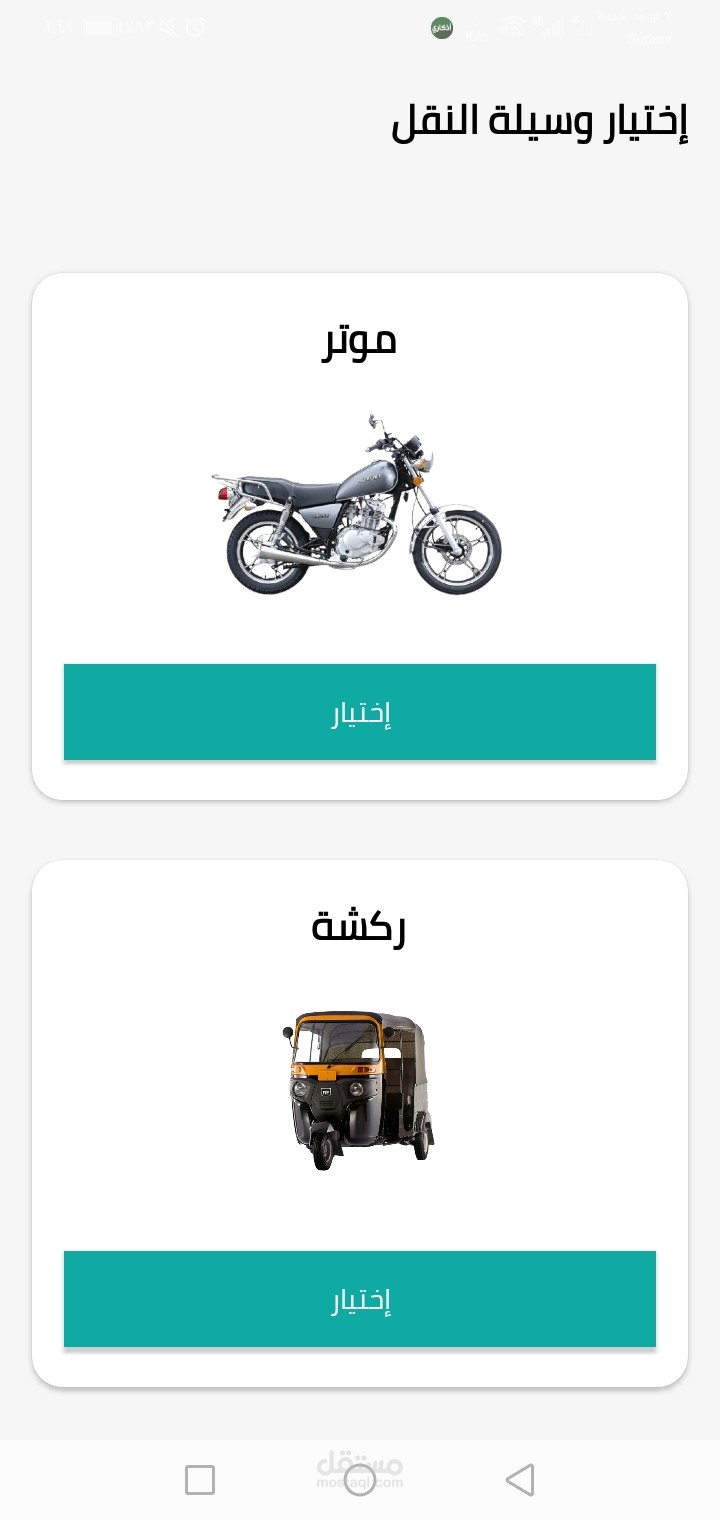Go back with the system back button
Viewport: 720px width, 1520px height.
coord(520,1480)
